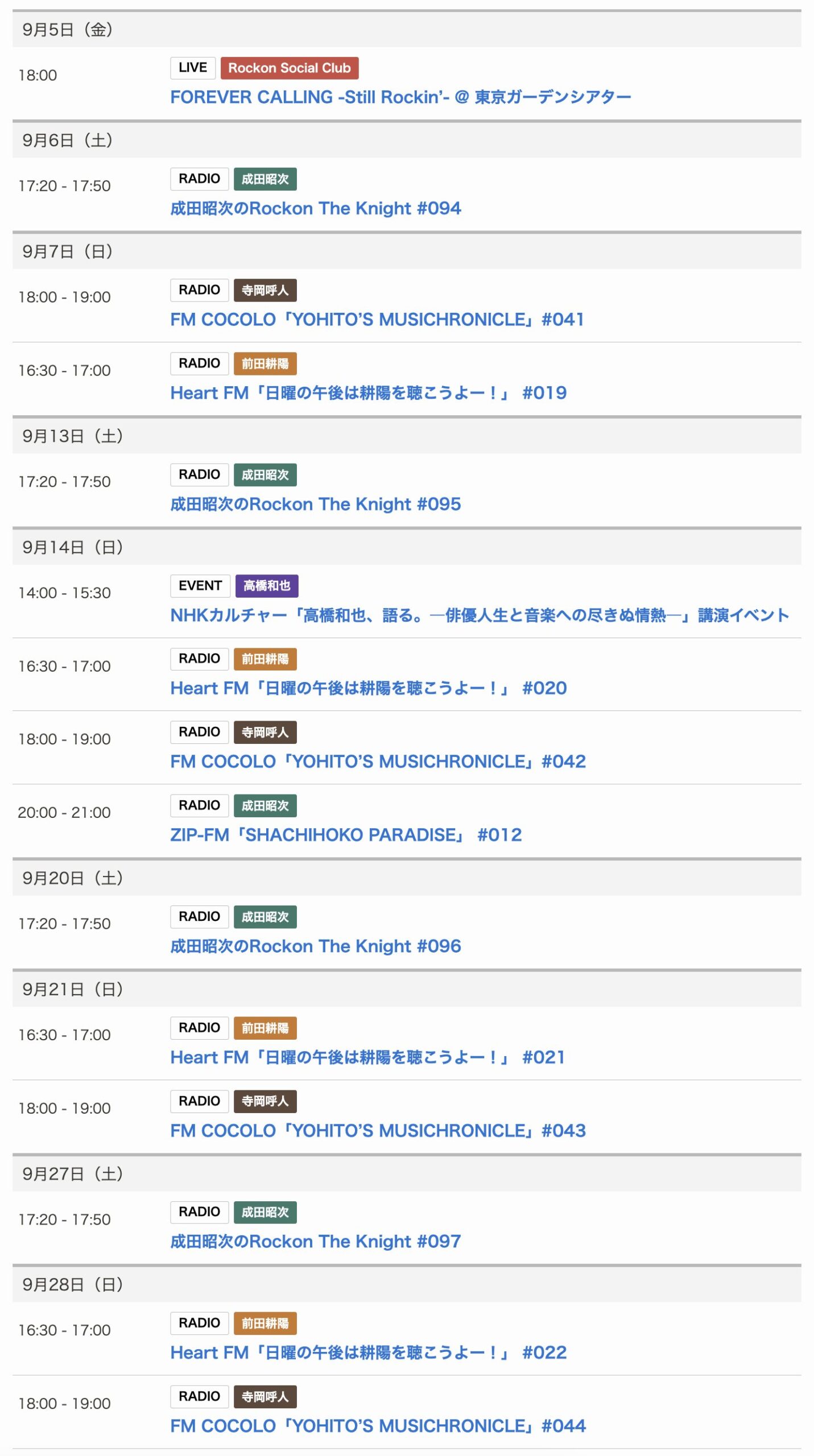Image resolution: width=814 pixels, height=1456 pixels.
Task: Open Heart FM 日曜の午後は耕陽を聴こうよー！ #019
Action: click(x=368, y=392)
